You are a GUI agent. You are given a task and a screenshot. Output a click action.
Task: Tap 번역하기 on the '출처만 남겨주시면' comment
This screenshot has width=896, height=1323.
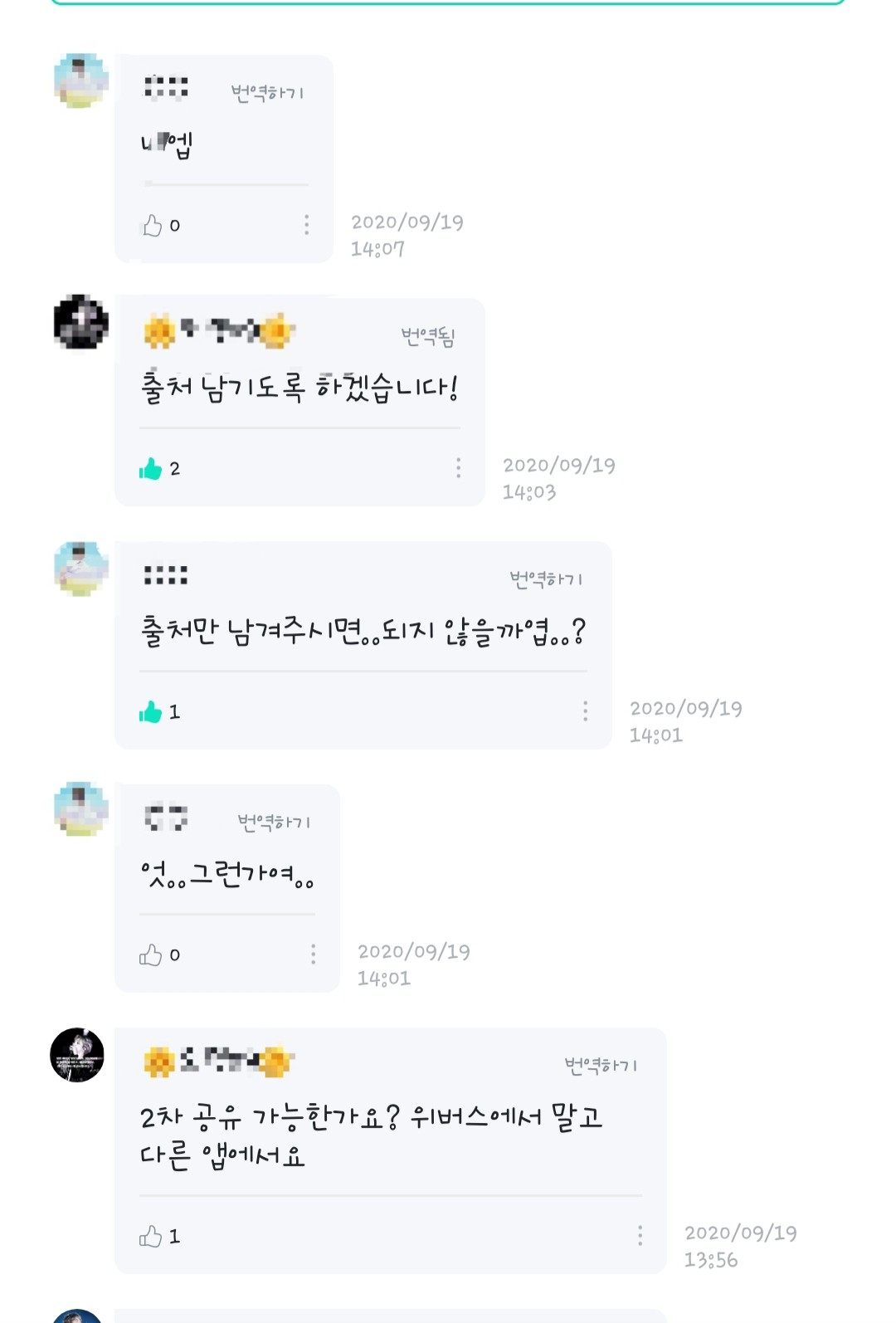(x=546, y=579)
